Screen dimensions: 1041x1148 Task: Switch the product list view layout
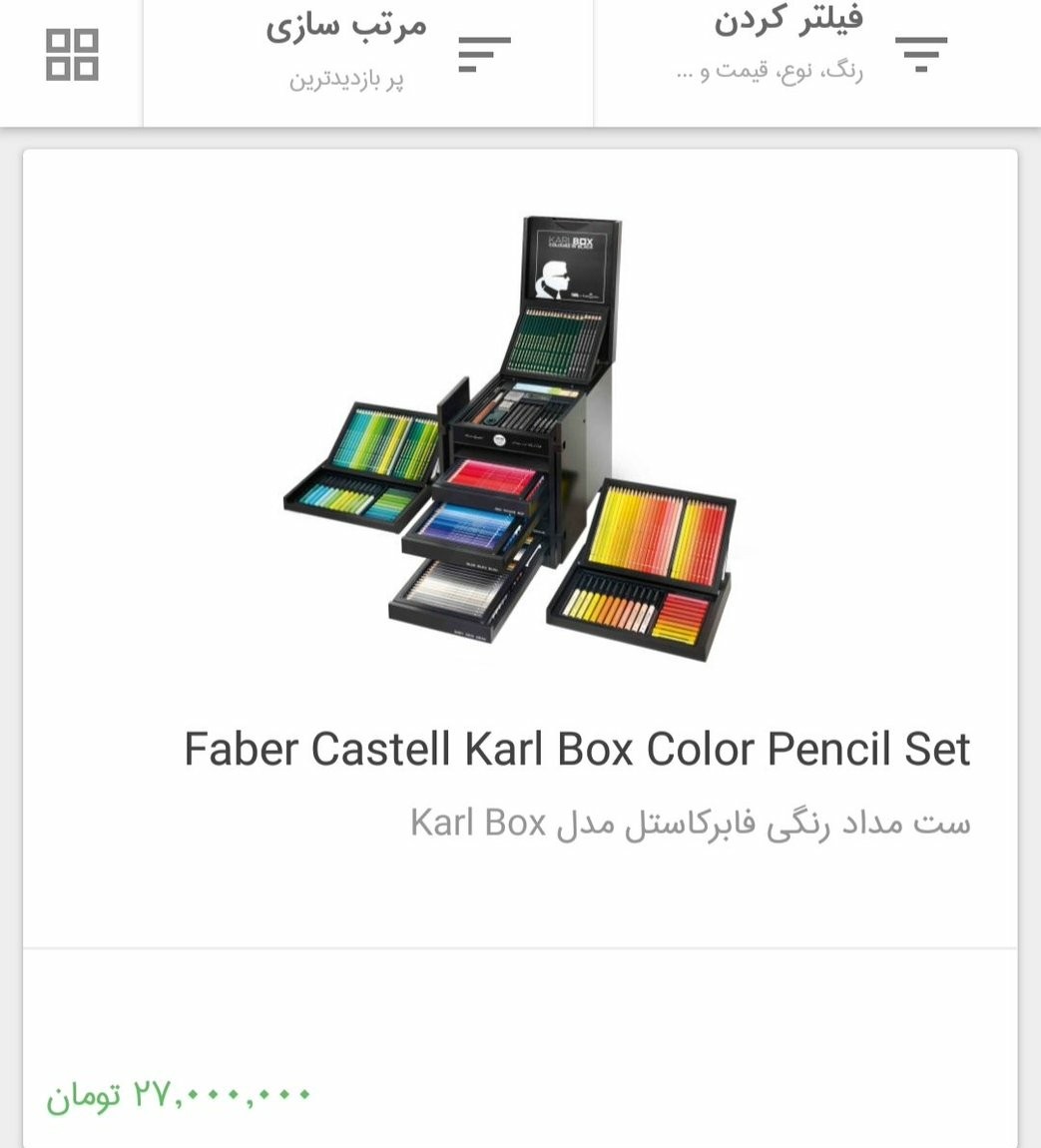[72, 54]
